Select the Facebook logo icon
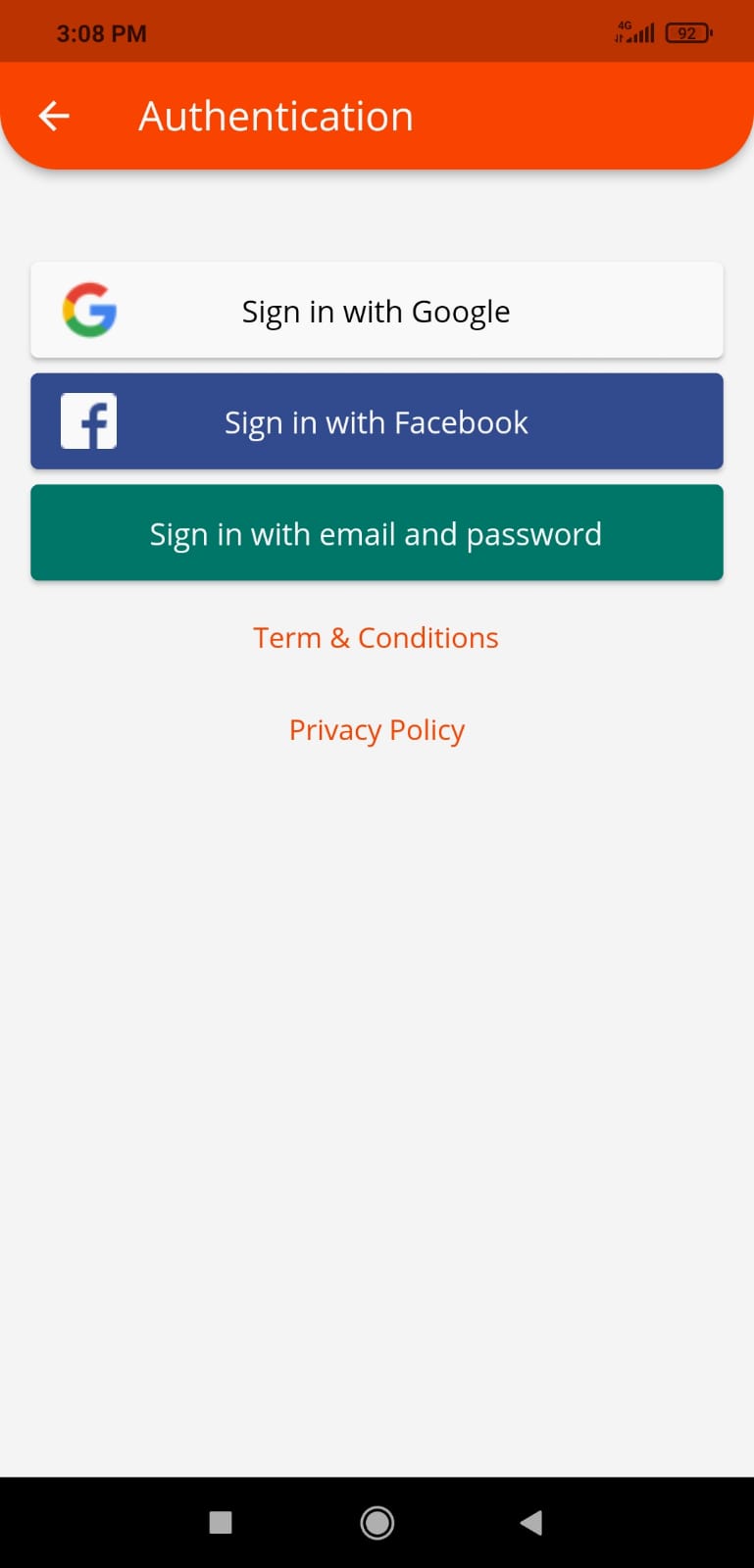Image resolution: width=754 pixels, height=1568 pixels. click(88, 421)
